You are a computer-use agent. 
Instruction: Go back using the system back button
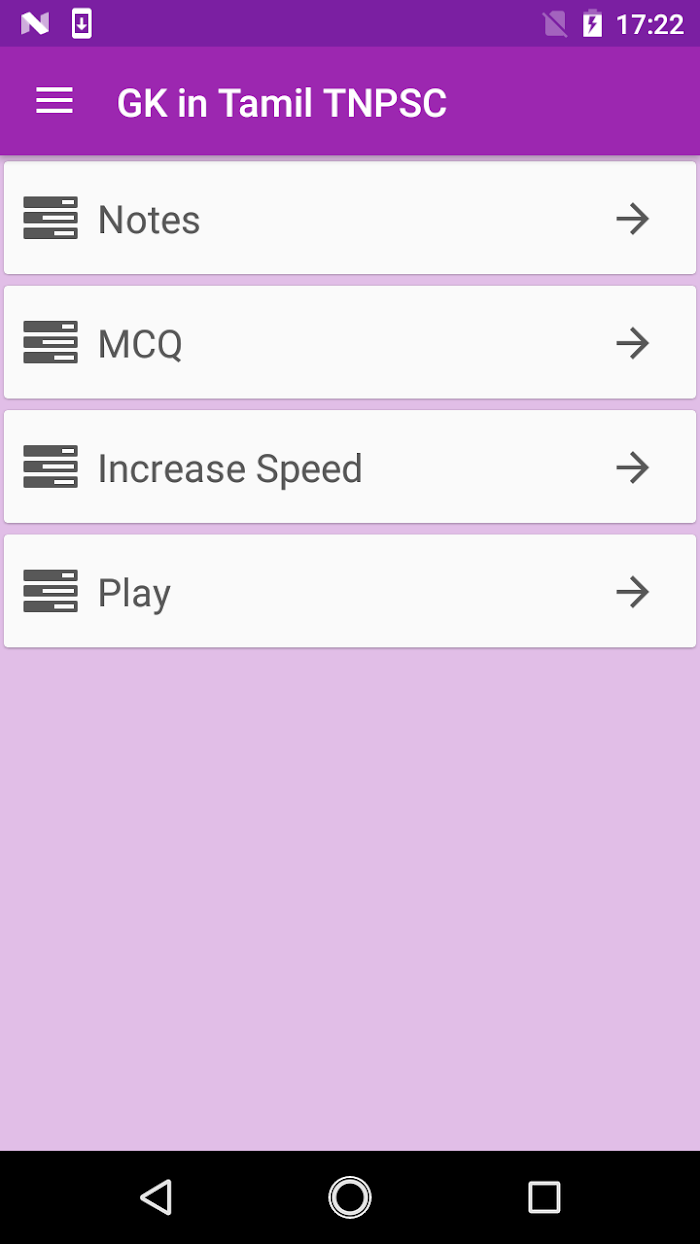[156, 1197]
